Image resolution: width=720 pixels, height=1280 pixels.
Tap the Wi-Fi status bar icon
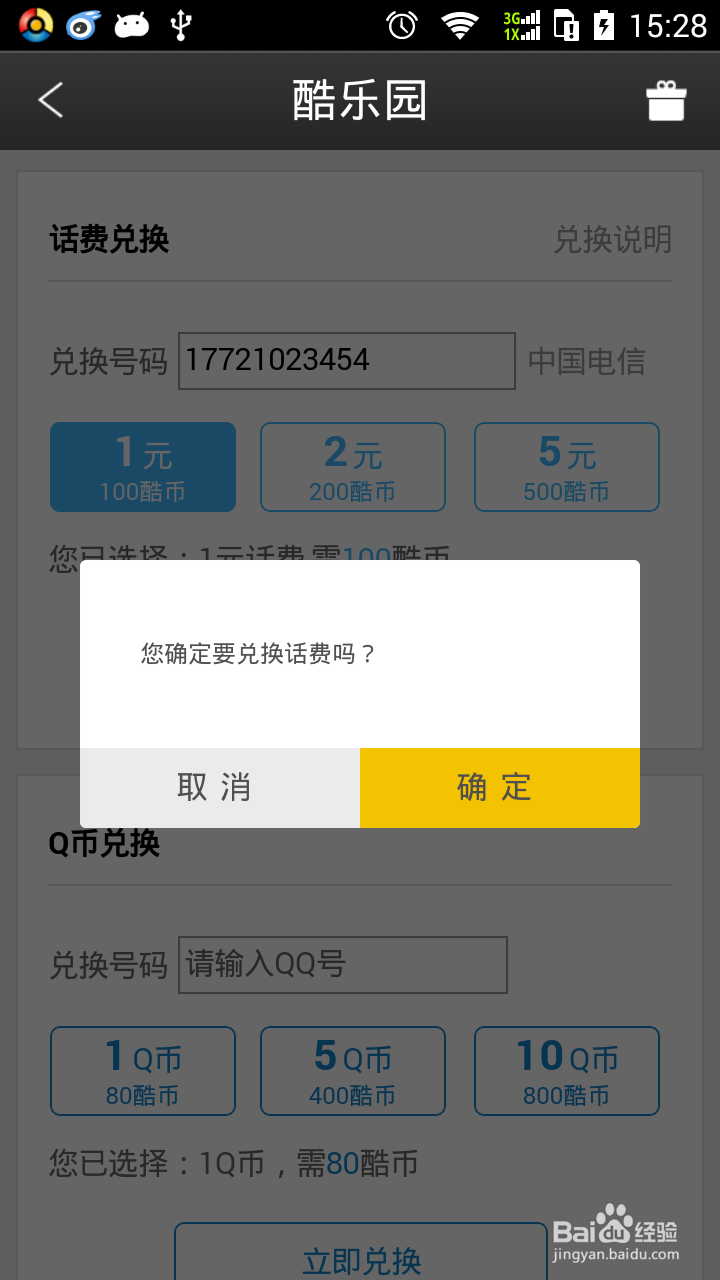459,25
